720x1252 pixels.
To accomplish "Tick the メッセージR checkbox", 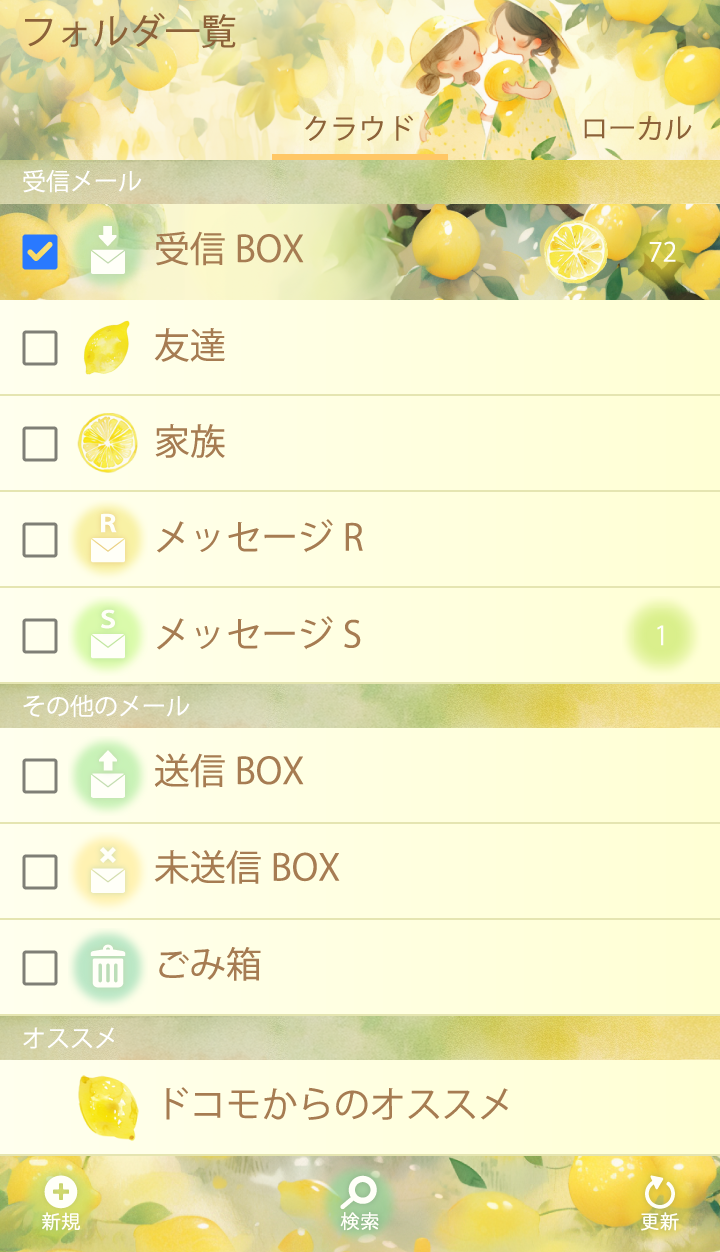I will [x=40, y=540].
